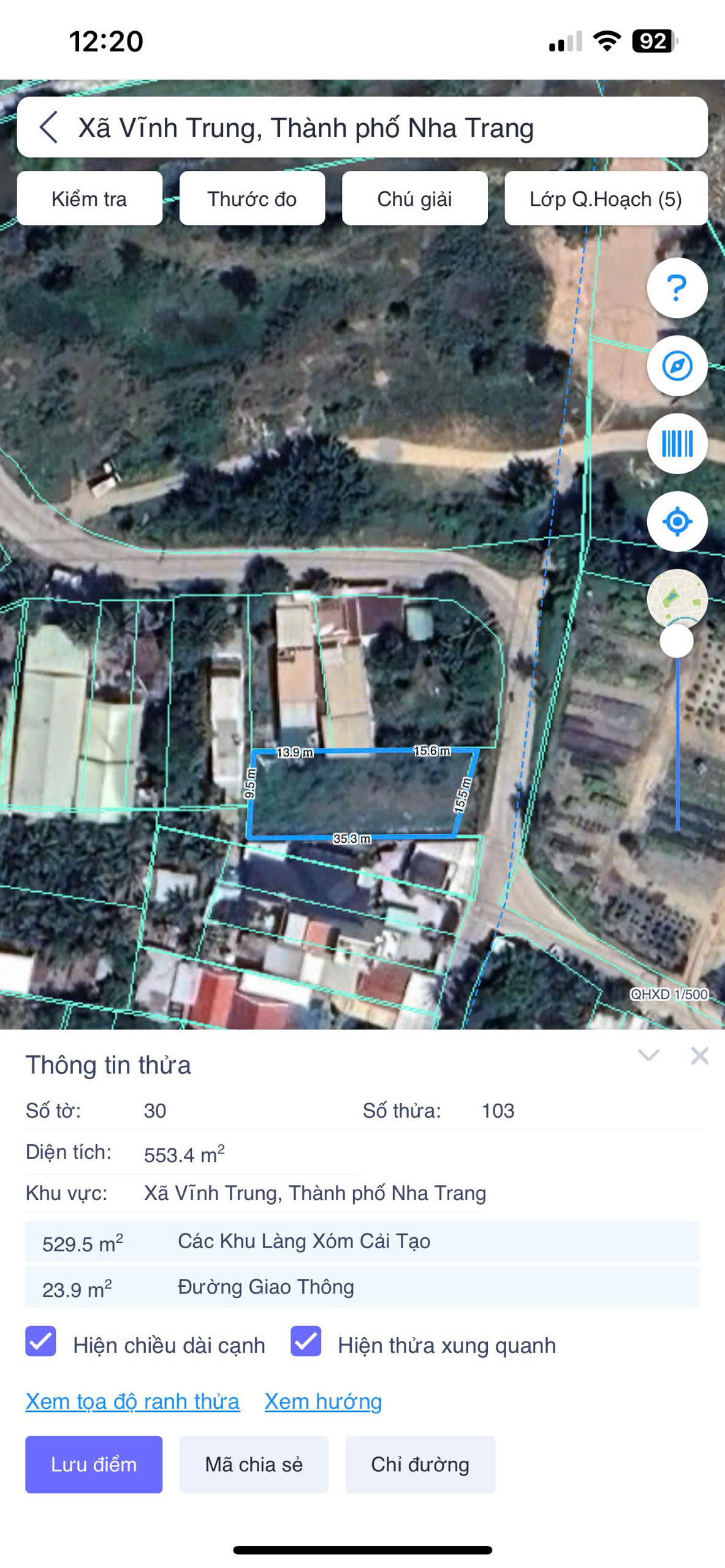Viewport: 725px width, 1568px height.
Task: Uncheck Hiện chiều dài cạnh
Action: [x=41, y=1341]
